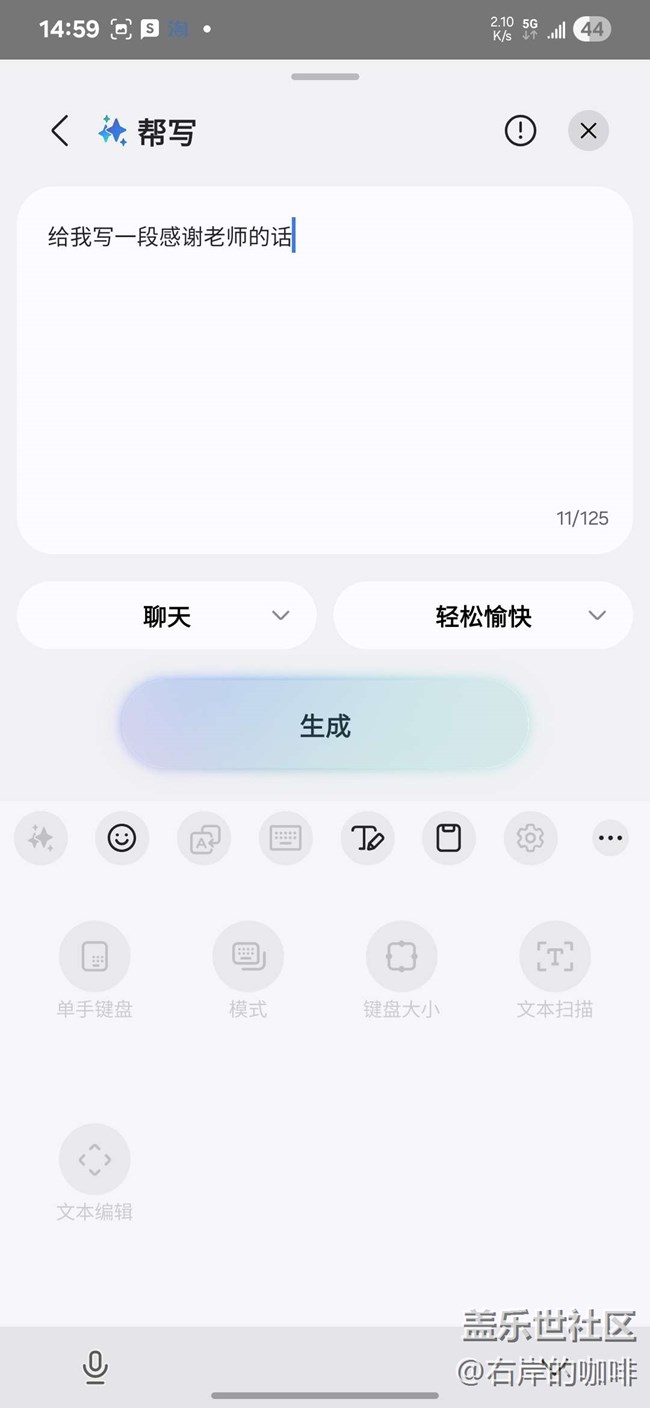This screenshot has width=650, height=1408.
Task: Open the emoji picker in toolbar
Action: 122,838
